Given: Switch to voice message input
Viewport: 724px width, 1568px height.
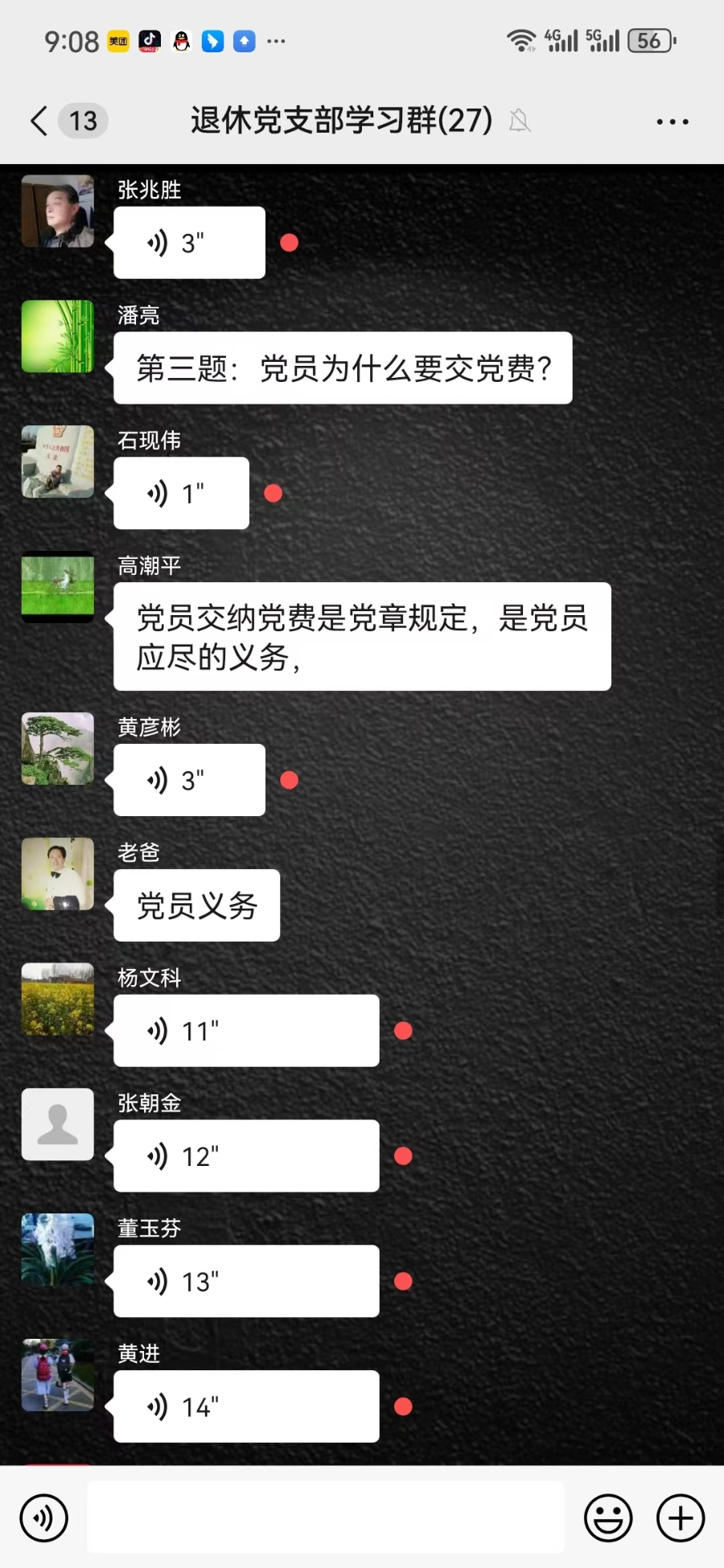Looking at the screenshot, I should point(43,1518).
